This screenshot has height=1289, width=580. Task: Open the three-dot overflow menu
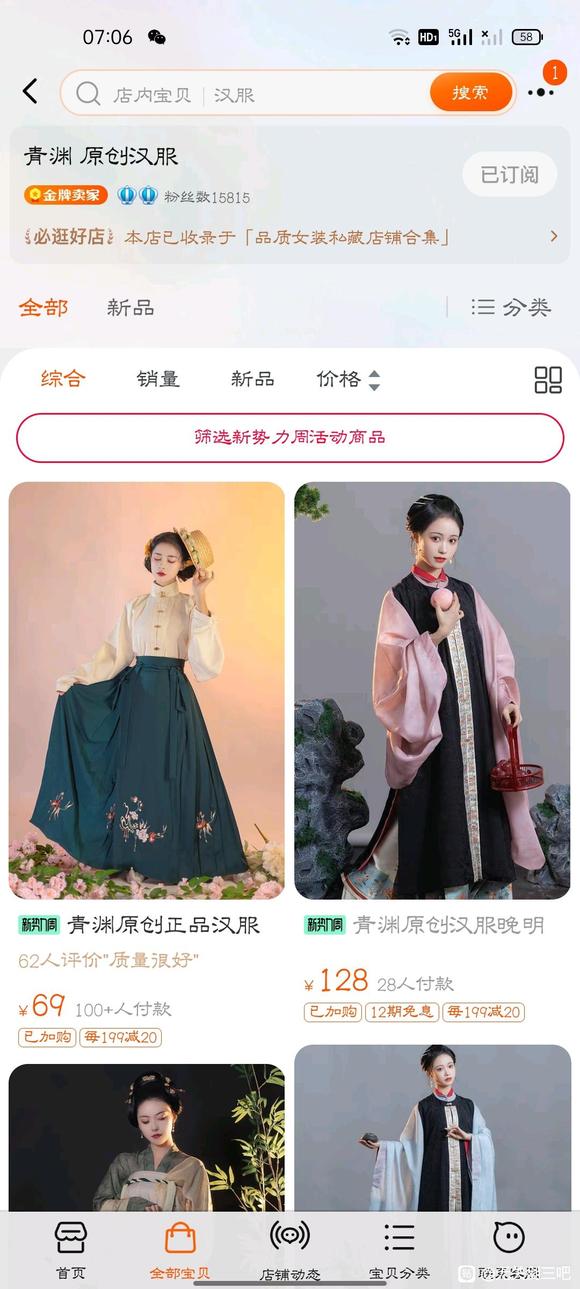(541, 93)
